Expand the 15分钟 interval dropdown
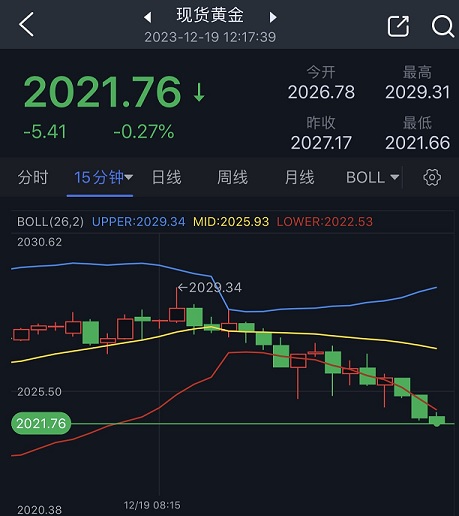459x516 pixels. tap(103, 177)
